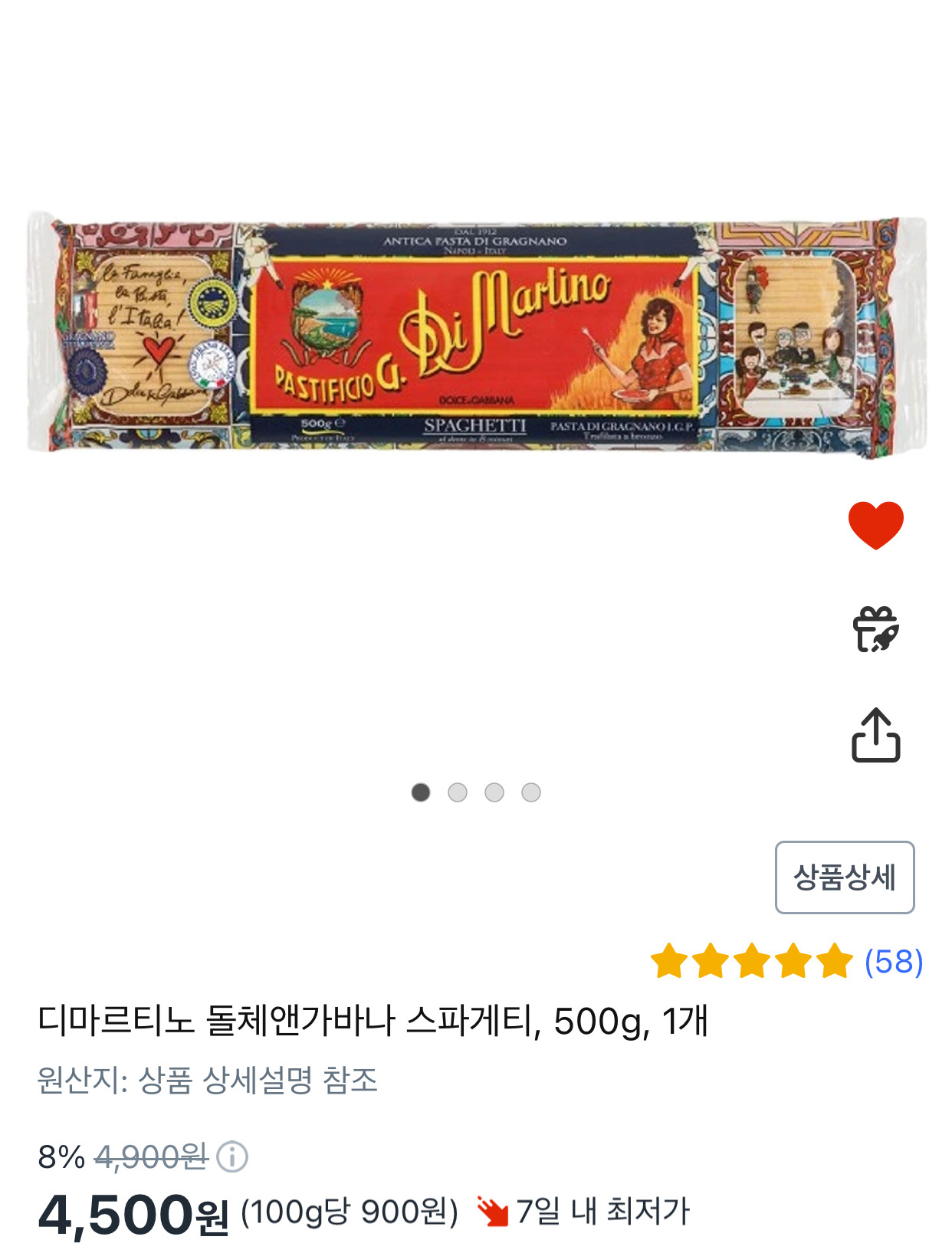Open the gift sending icon

coord(875,629)
